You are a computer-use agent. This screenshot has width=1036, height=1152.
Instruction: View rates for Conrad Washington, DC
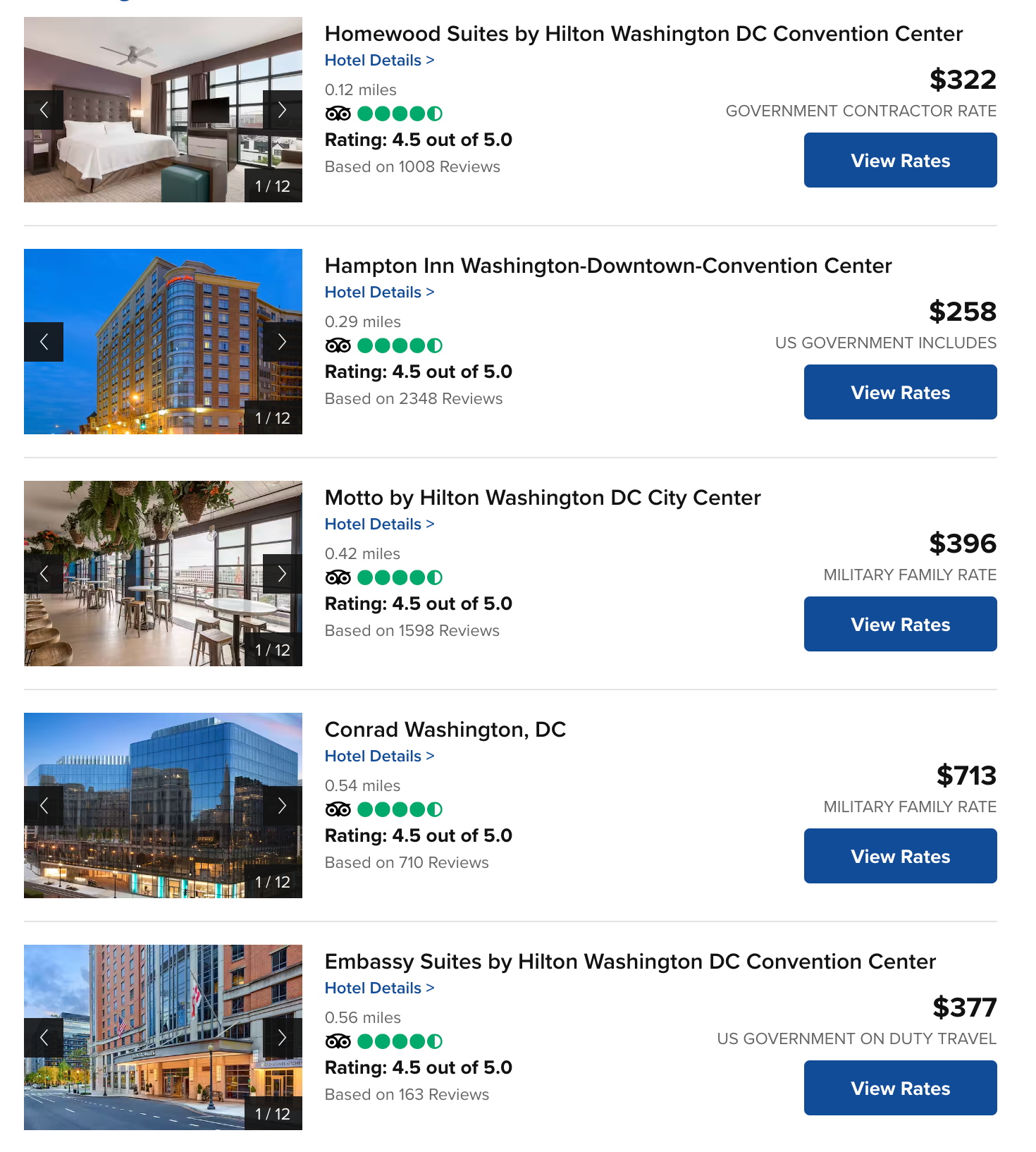(900, 856)
